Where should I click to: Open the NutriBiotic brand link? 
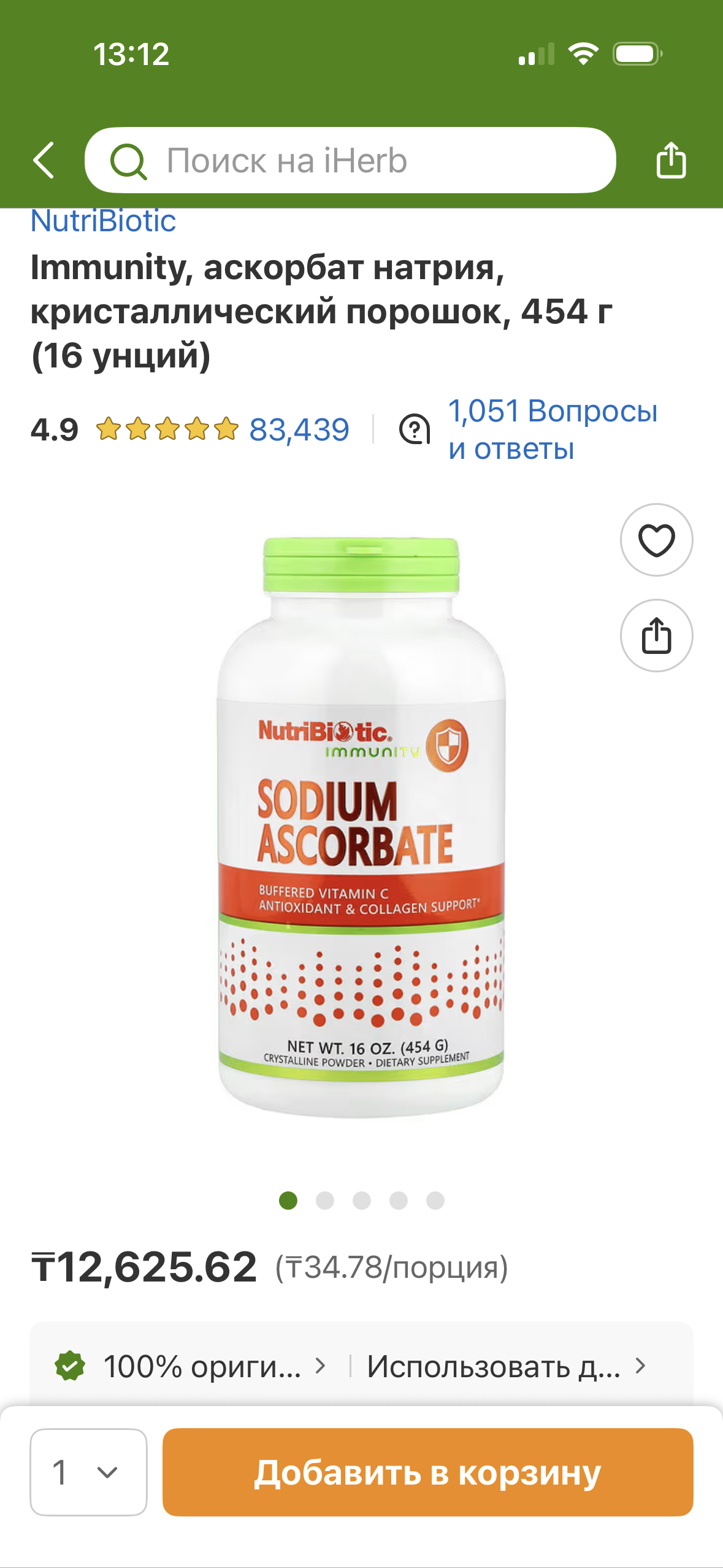[x=103, y=221]
